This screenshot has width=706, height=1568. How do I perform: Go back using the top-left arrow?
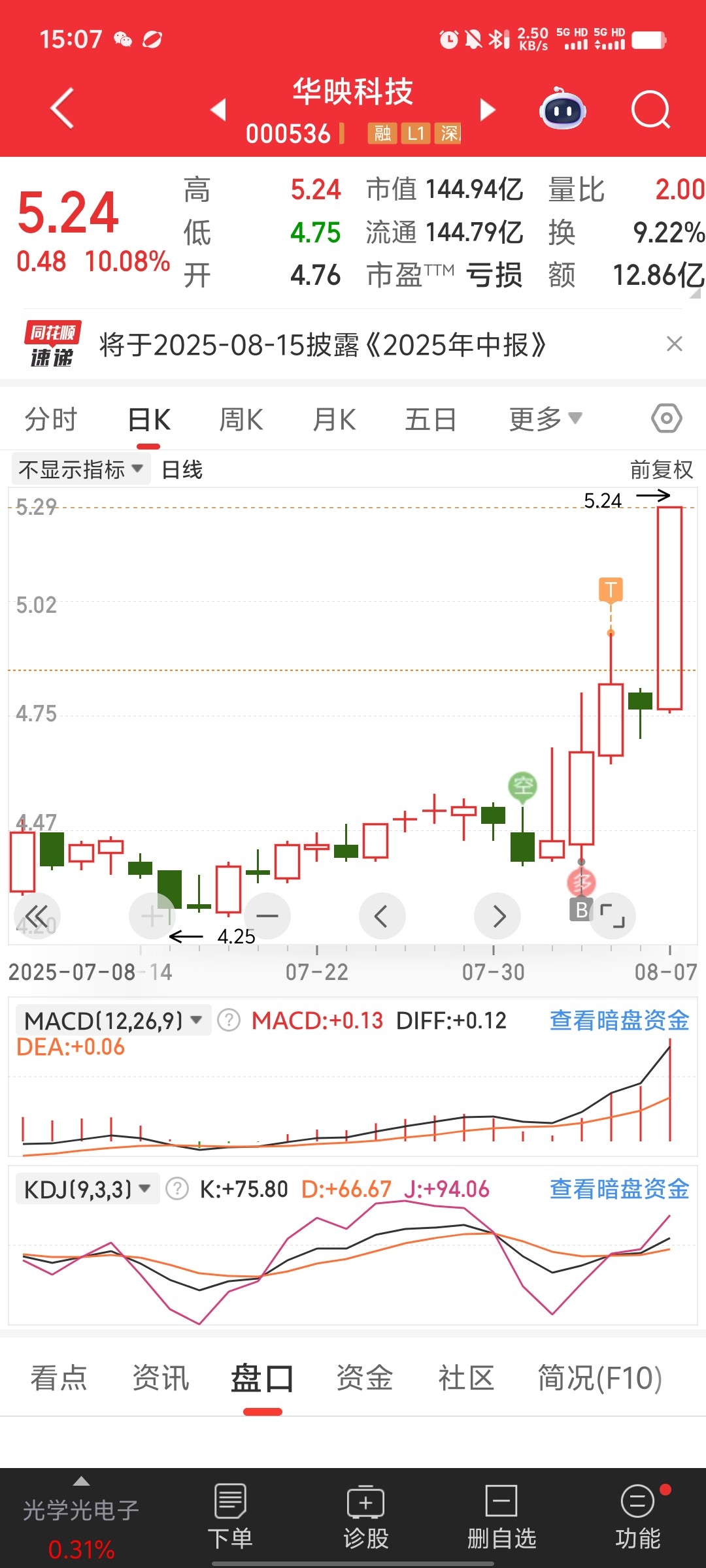coord(63,108)
